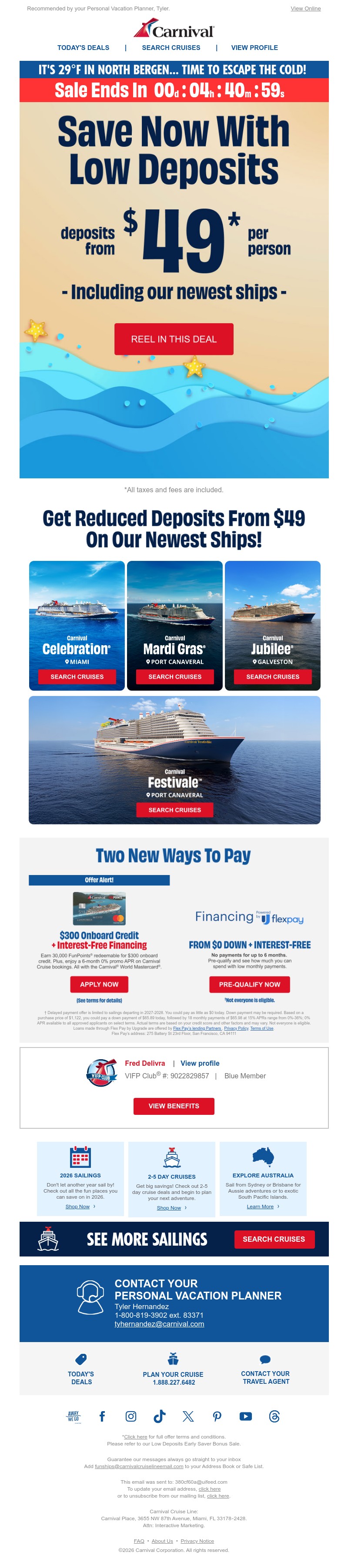Screen dimensions: 348x1568
Task: Email tyhernandez@carnival.com
Action: tap(159, 1324)
